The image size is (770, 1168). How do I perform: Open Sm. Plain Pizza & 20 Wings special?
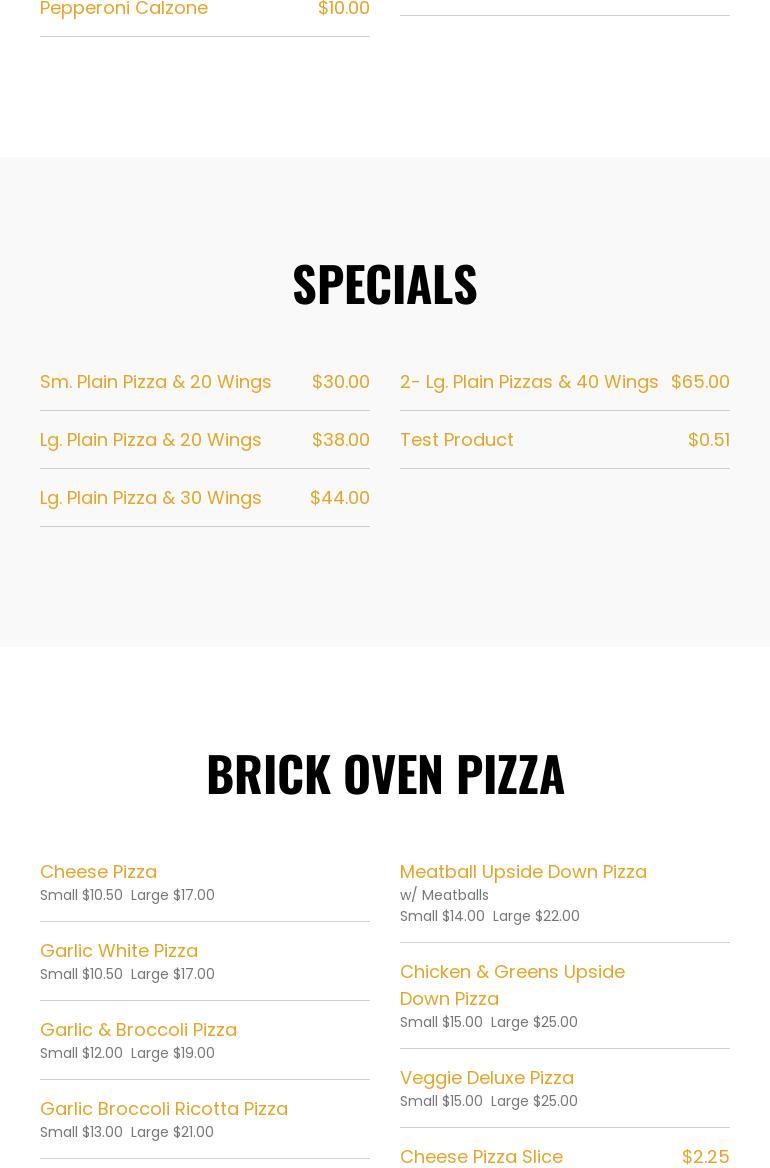[156, 382]
